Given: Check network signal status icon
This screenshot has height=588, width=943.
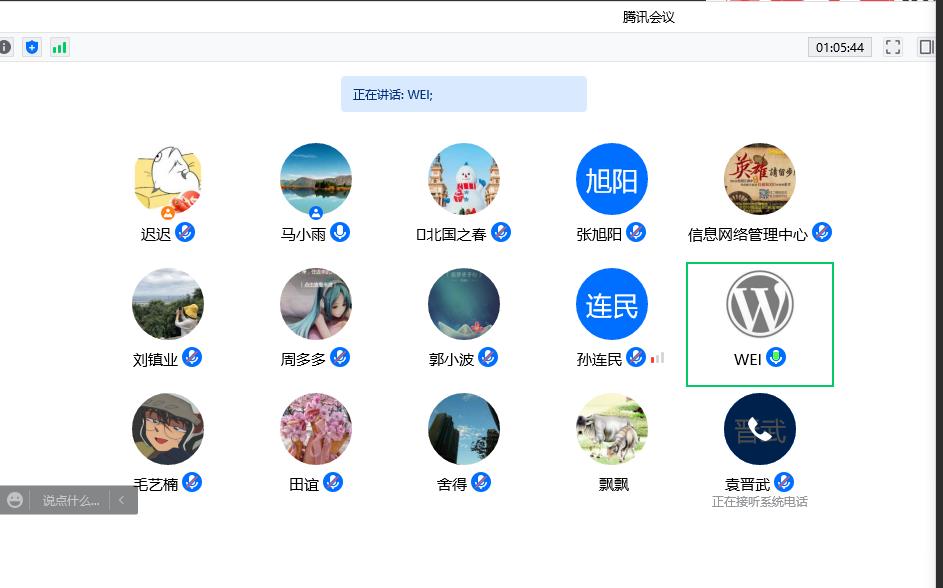Looking at the screenshot, I should click(x=60, y=47).
